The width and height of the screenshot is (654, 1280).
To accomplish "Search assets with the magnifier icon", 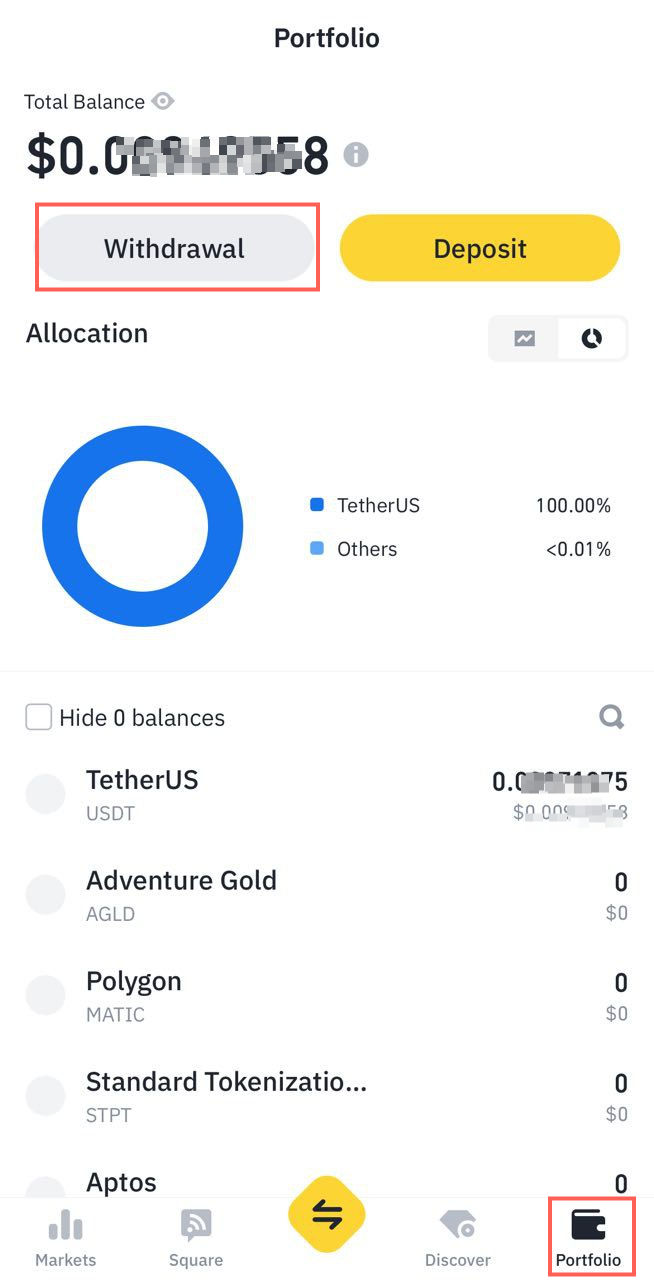I will (x=611, y=716).
